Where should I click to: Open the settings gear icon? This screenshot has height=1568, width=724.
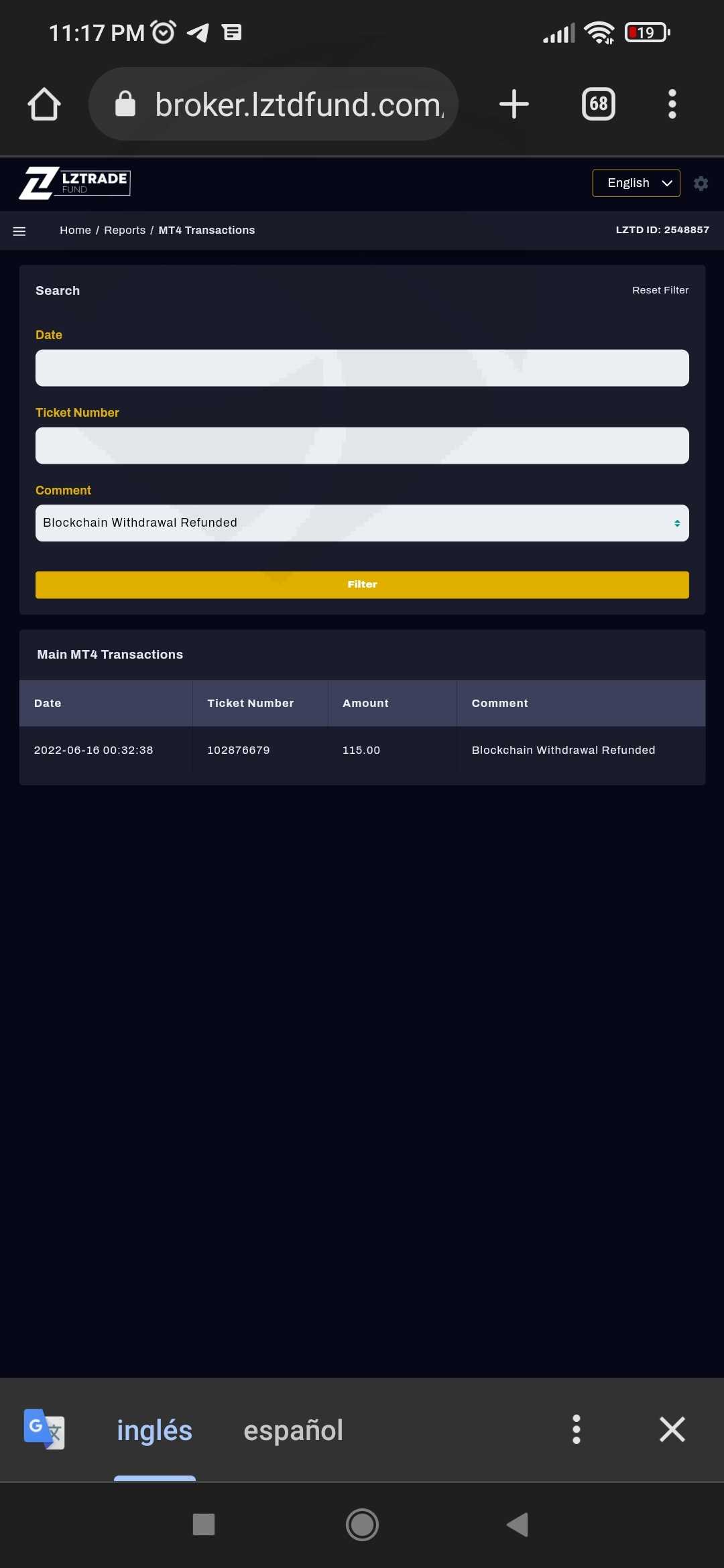click(701, 184)
